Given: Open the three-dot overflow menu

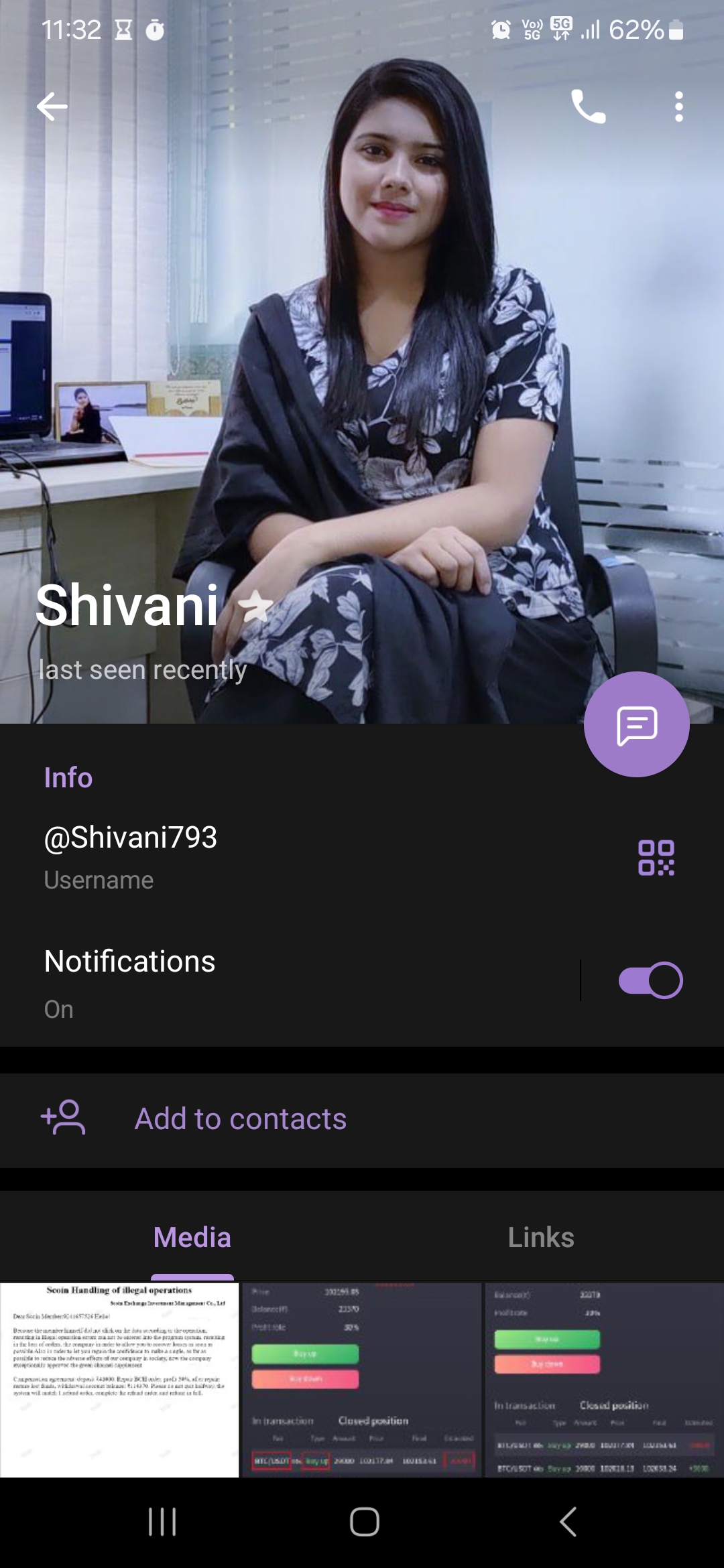Looking at the screenshot, I should (x=678, y=107).
